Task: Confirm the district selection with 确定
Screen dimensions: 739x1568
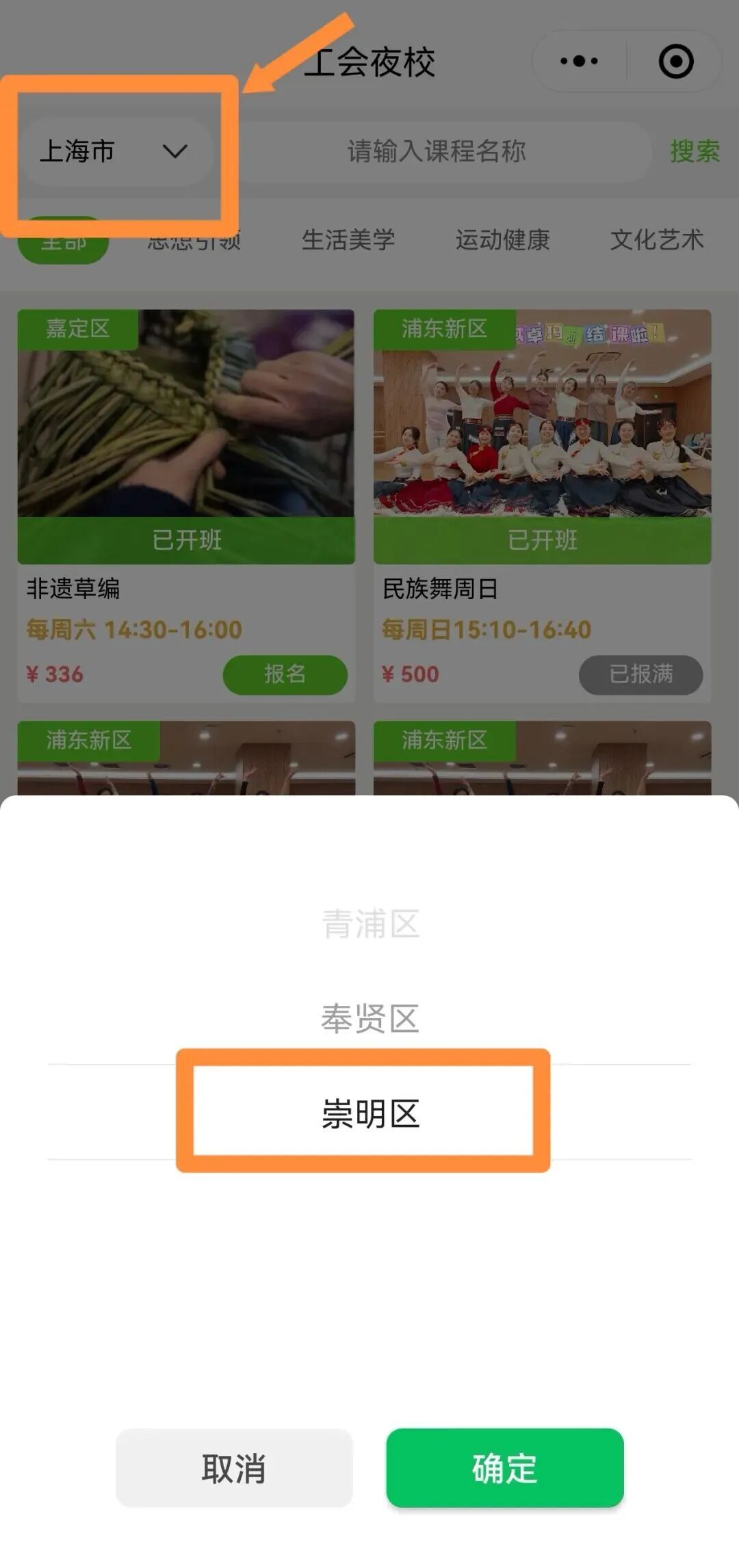Action: click(x=504, y=1467)
